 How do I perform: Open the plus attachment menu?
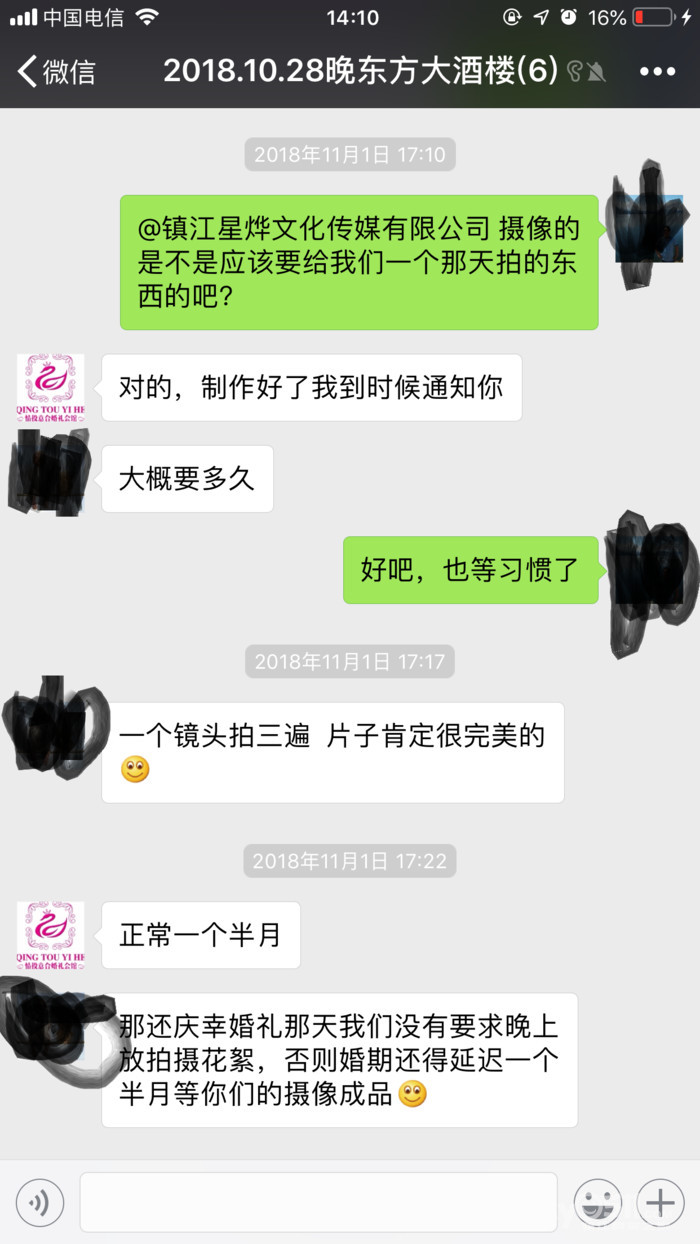[660, 1202]
